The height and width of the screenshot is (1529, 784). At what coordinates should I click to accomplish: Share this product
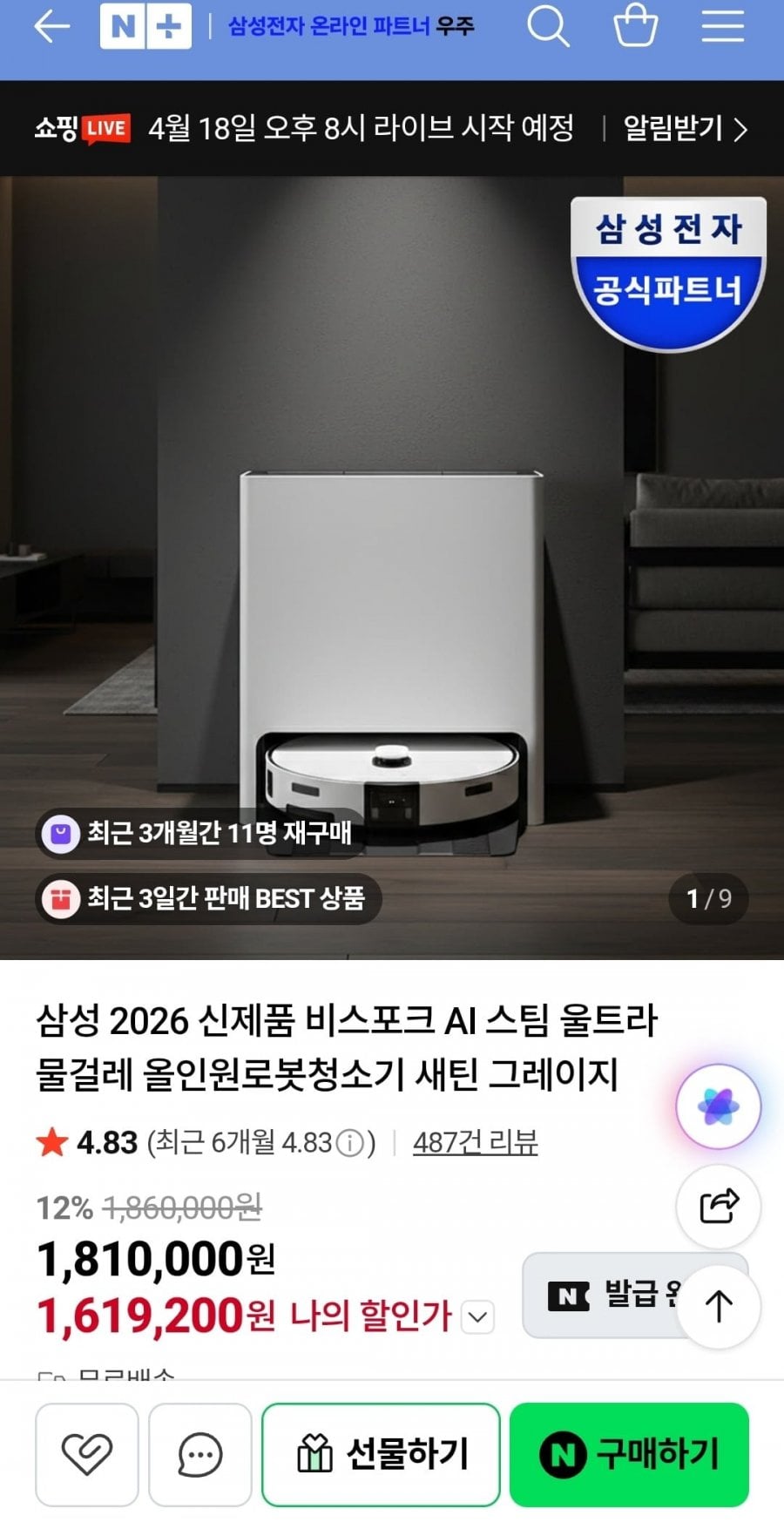719,1207
